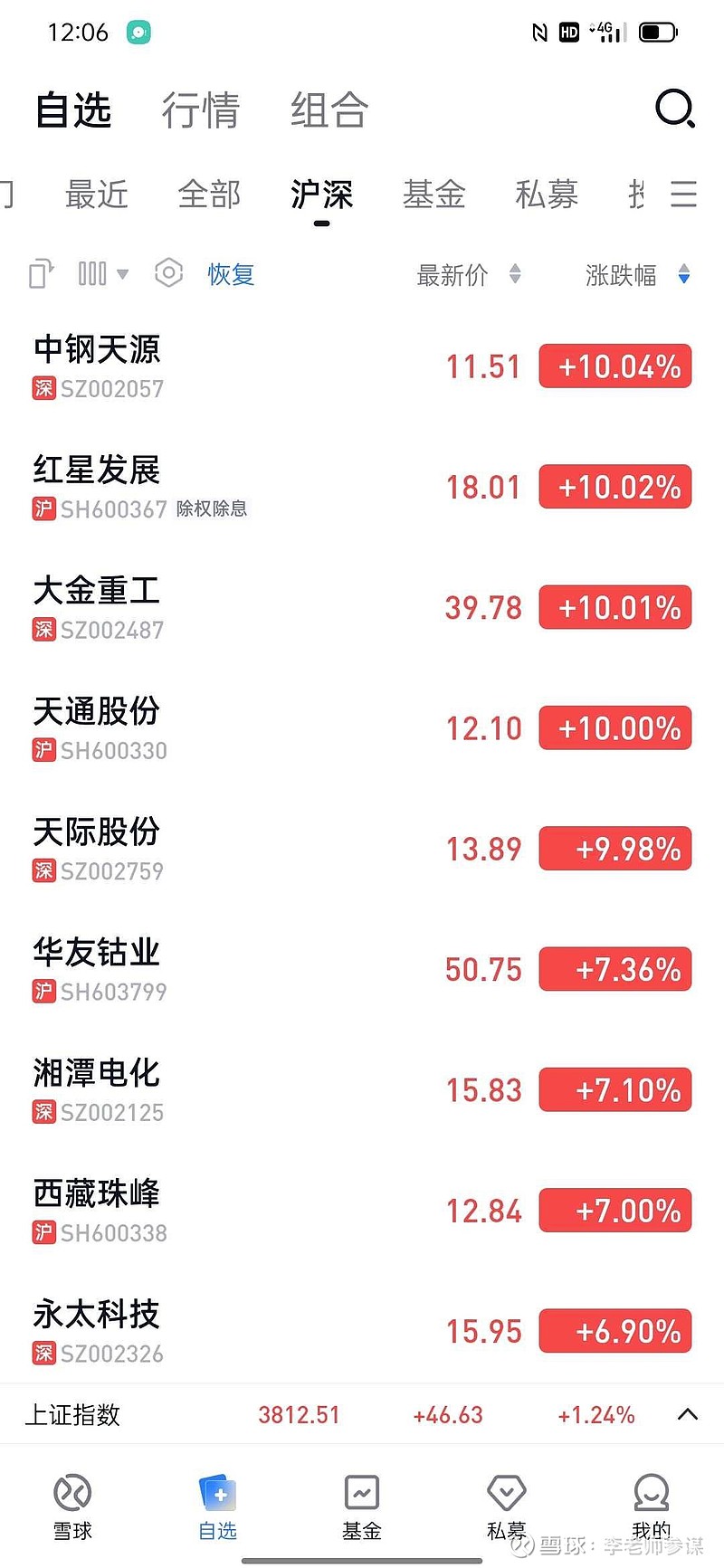
Task: Tap 恢复 to restore default sorting
Action: point(231,275)
